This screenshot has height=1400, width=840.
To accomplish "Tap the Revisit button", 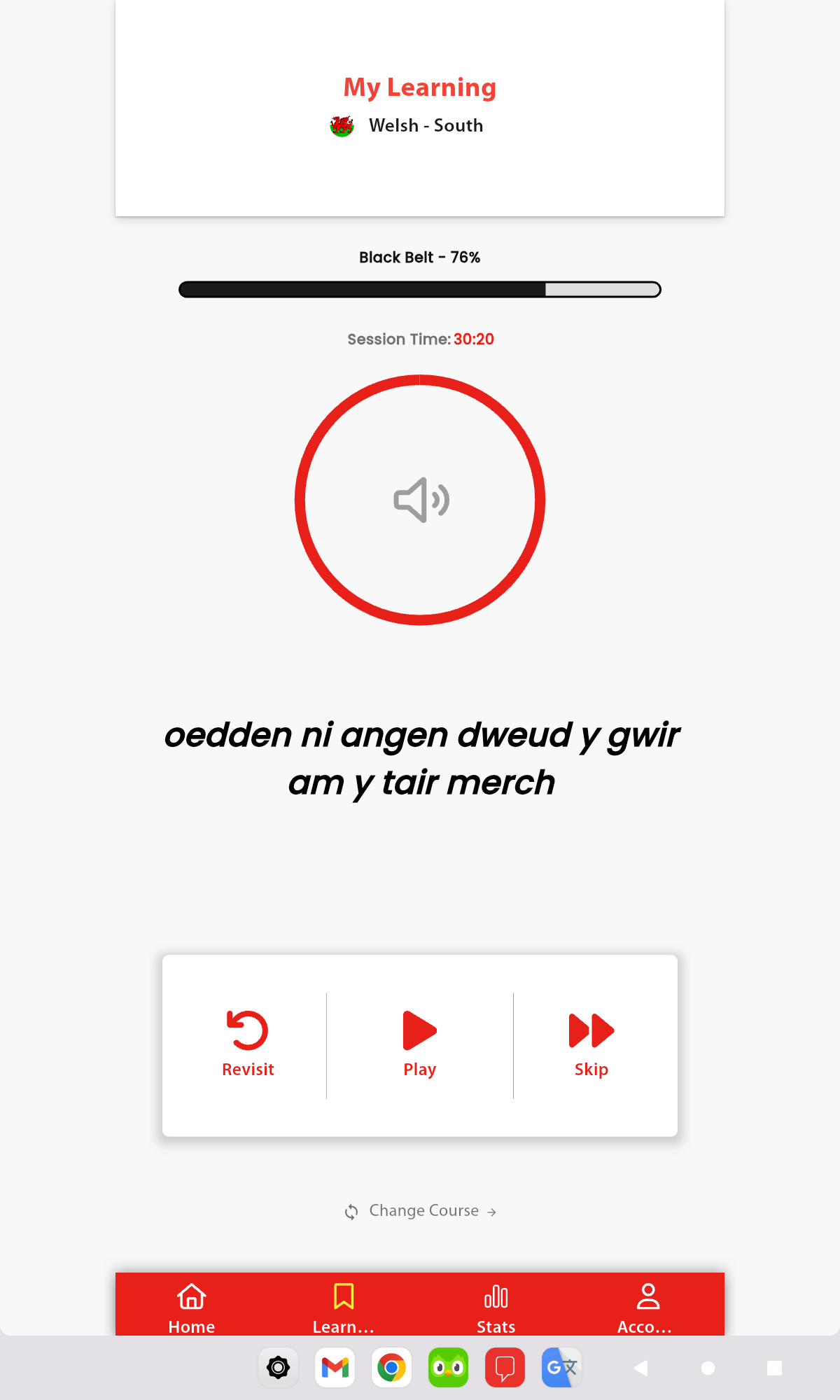I will coord(248,1044).
